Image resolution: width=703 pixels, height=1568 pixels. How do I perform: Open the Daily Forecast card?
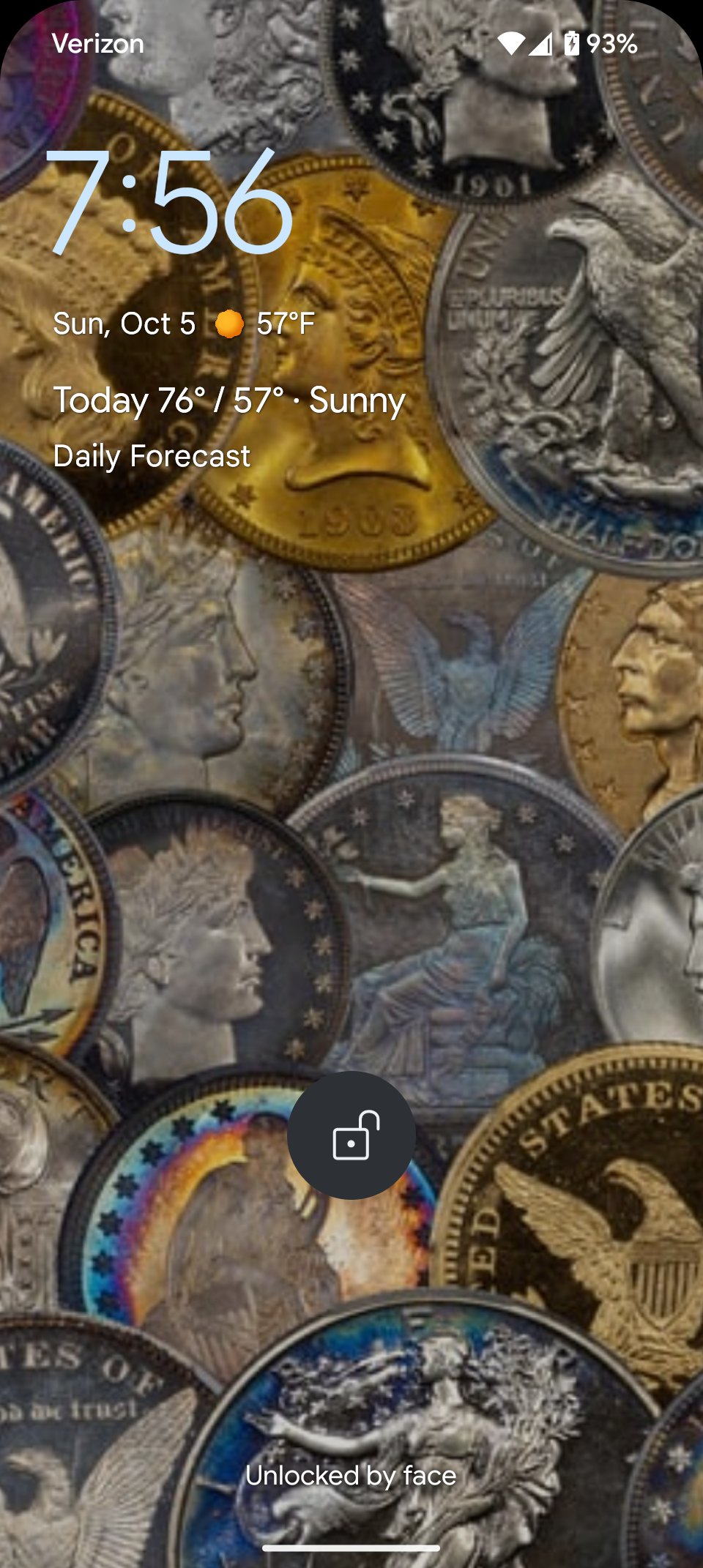[152, 456]
